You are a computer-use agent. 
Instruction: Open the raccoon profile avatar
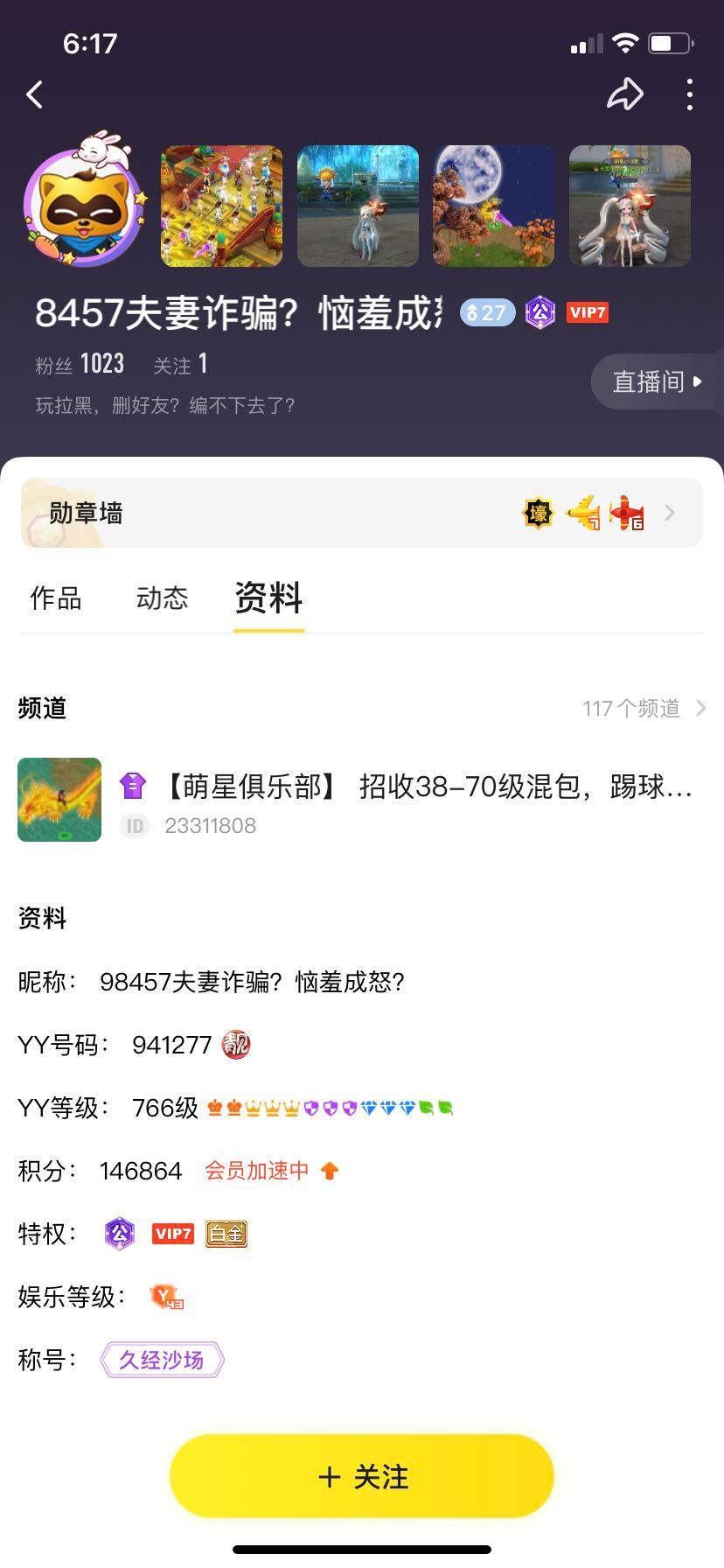[83, 203]
